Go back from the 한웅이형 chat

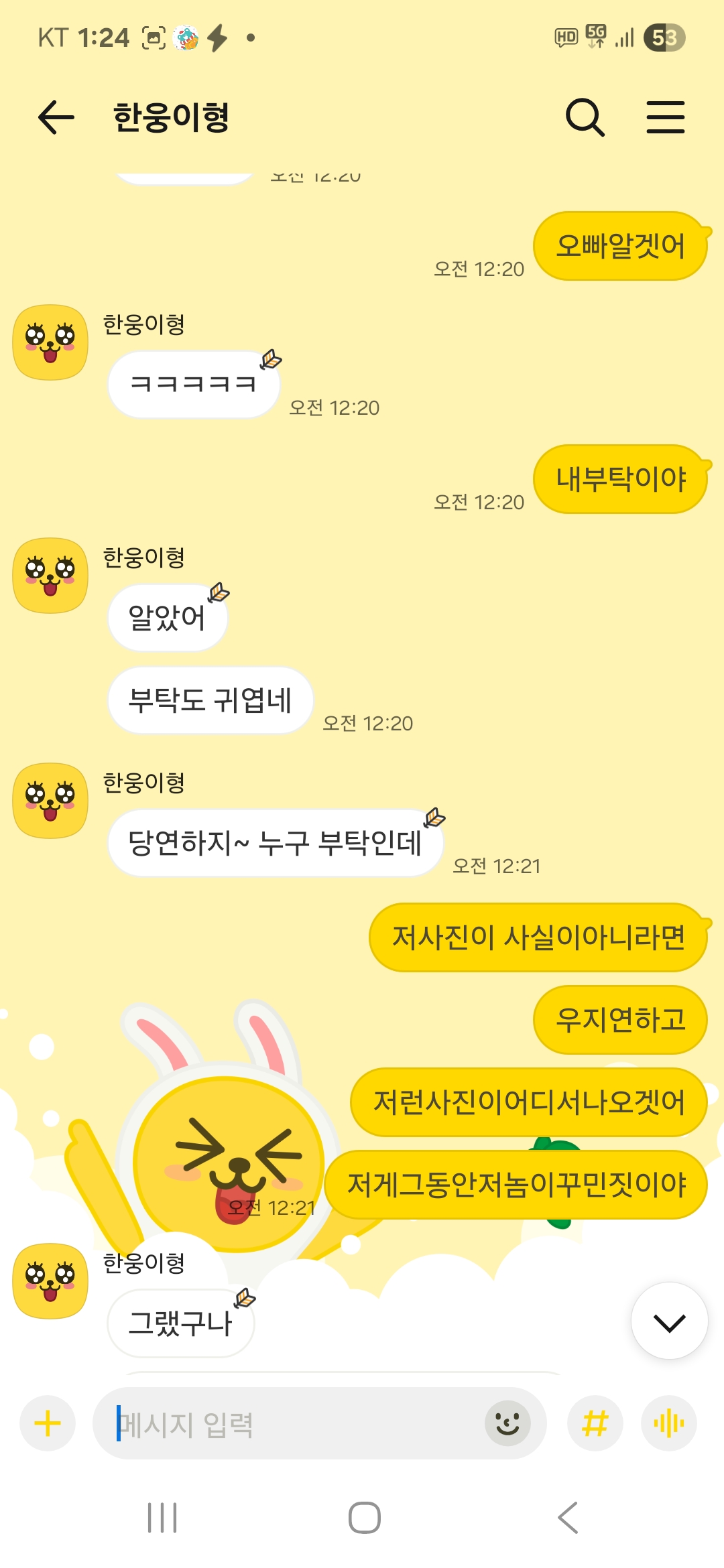[56, 117]
